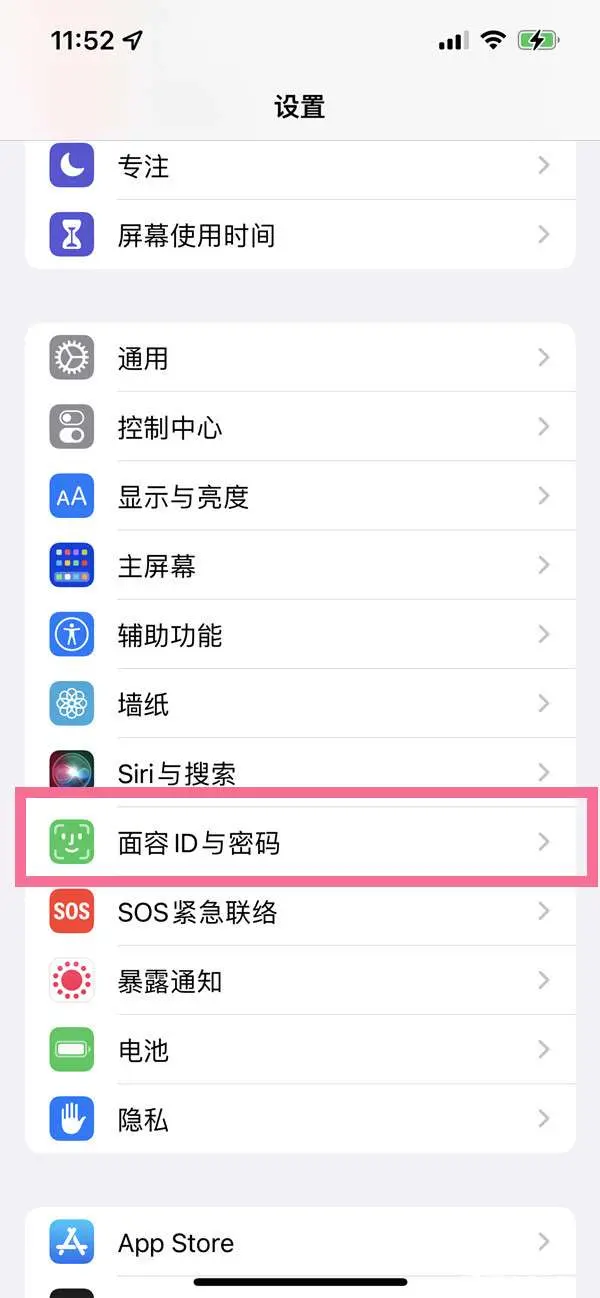View 电池 battery settings
Image resolution: width=600 pixels, height=1298 pixels.
point(300,1050)
